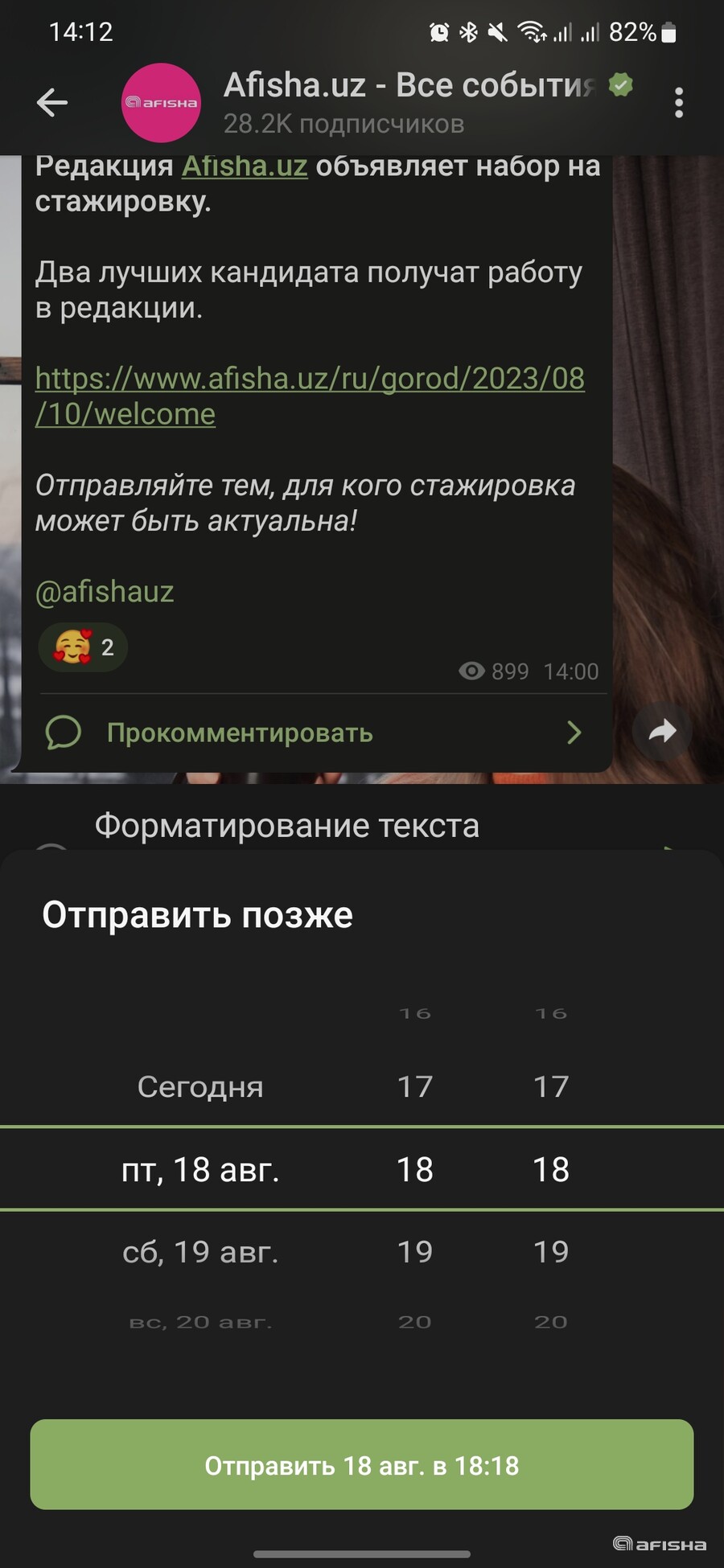
Task: Follow the Afisha.uz link in the post
Action: (245, 166)
